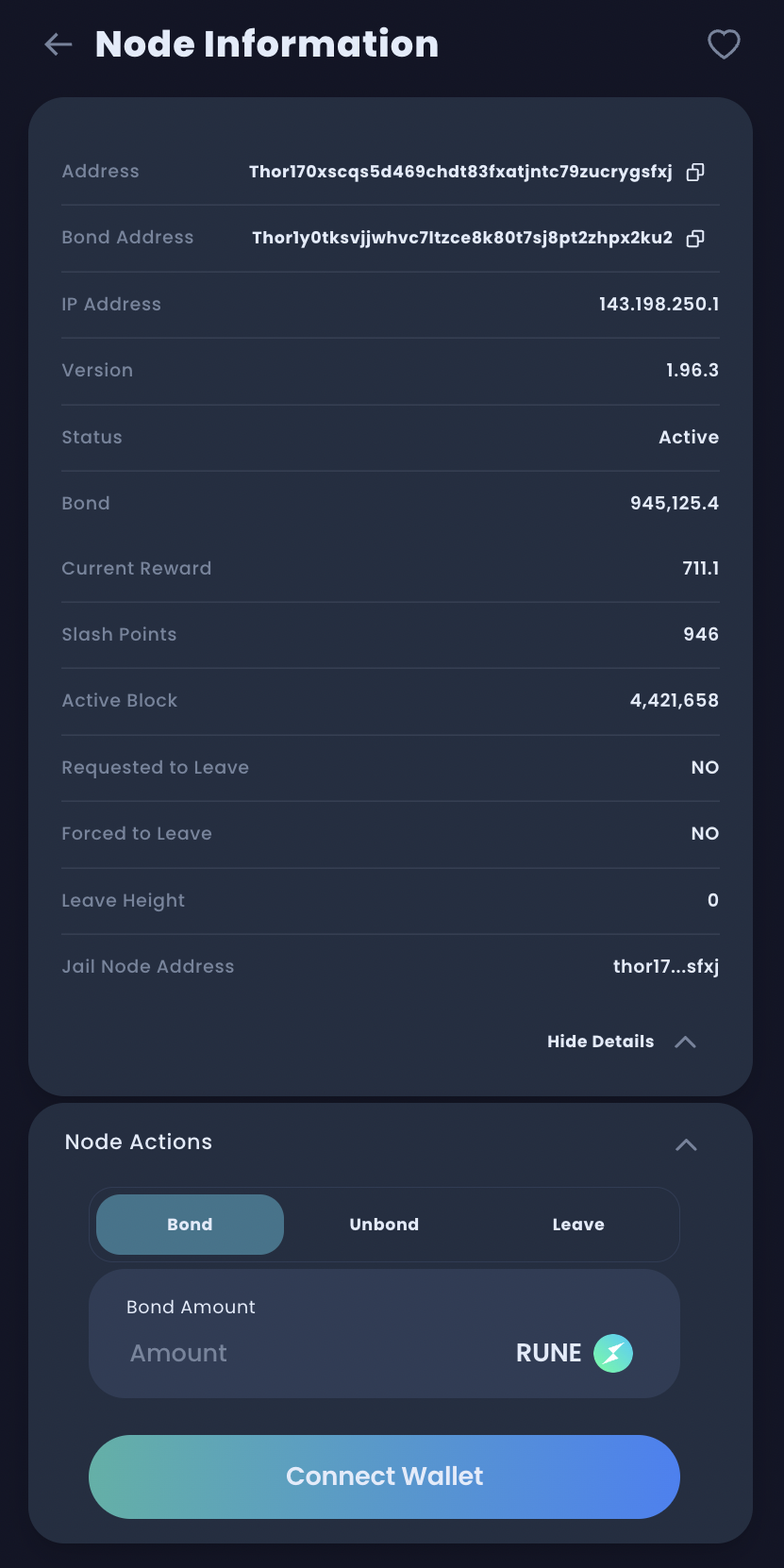784x1568 pixels.
Task: Favorite this node with the heart icon
Action: click(x=724, y=44)
